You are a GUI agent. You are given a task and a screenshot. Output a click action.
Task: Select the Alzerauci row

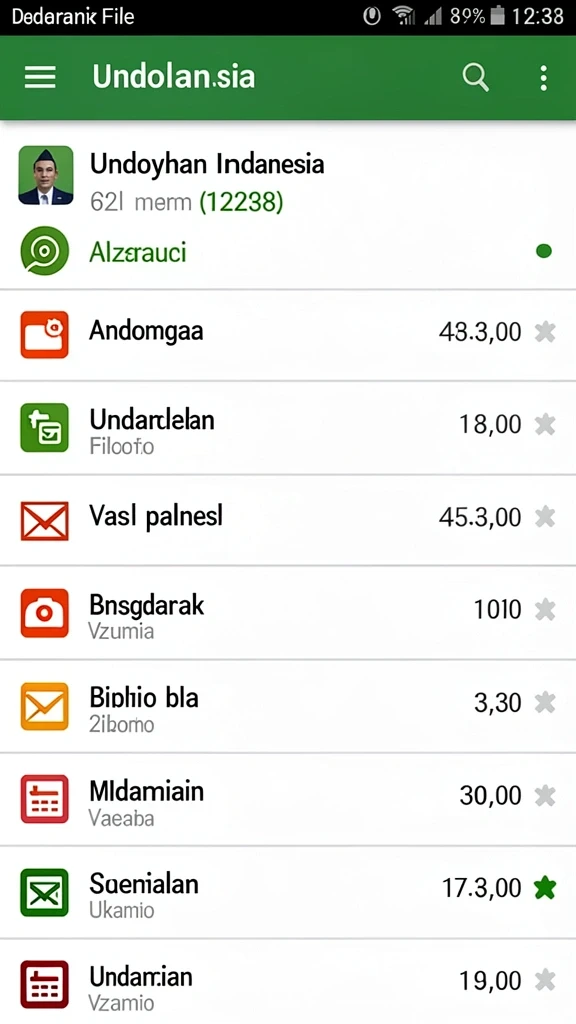tap(288, 251)
